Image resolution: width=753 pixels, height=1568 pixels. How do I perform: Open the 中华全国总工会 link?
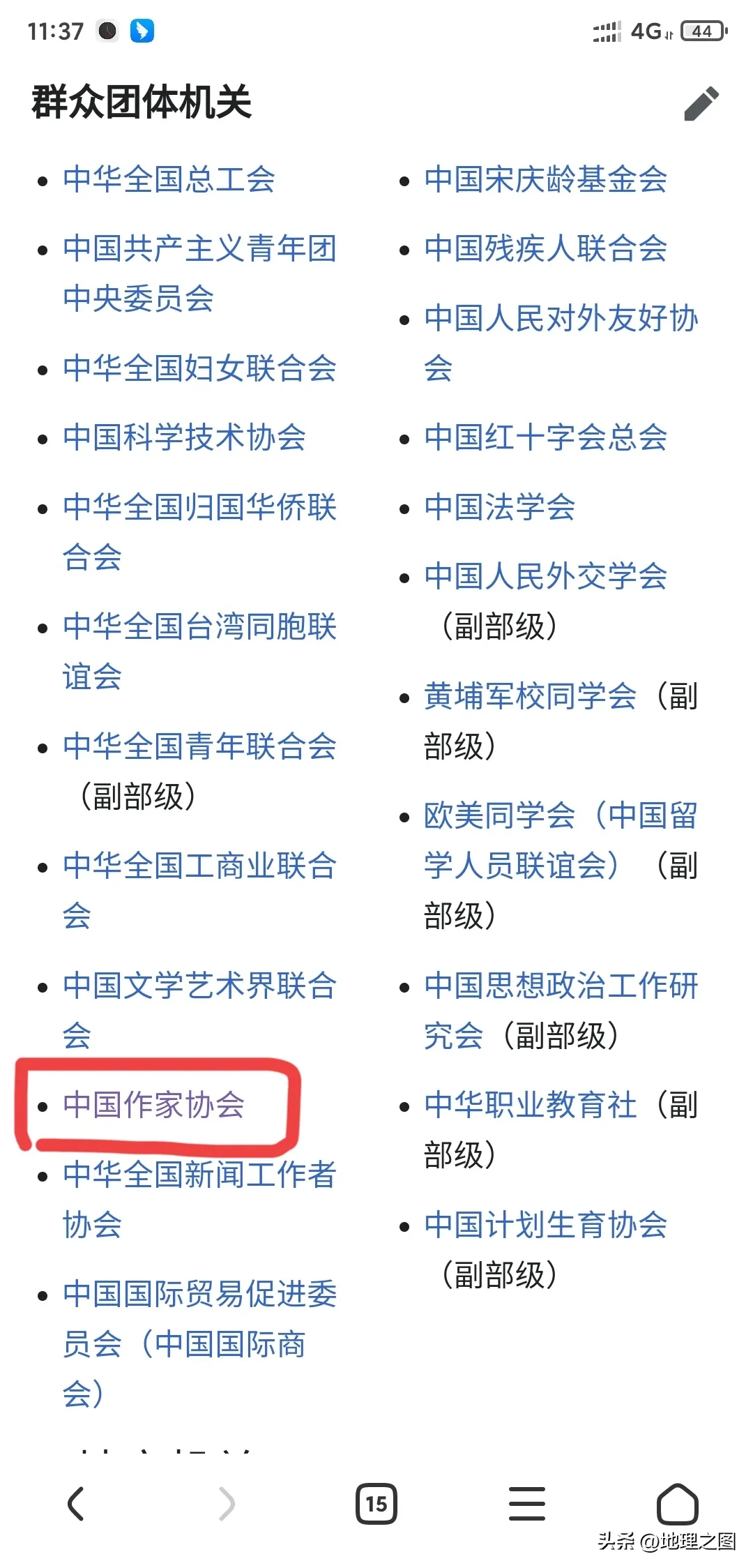click(169, 179)
